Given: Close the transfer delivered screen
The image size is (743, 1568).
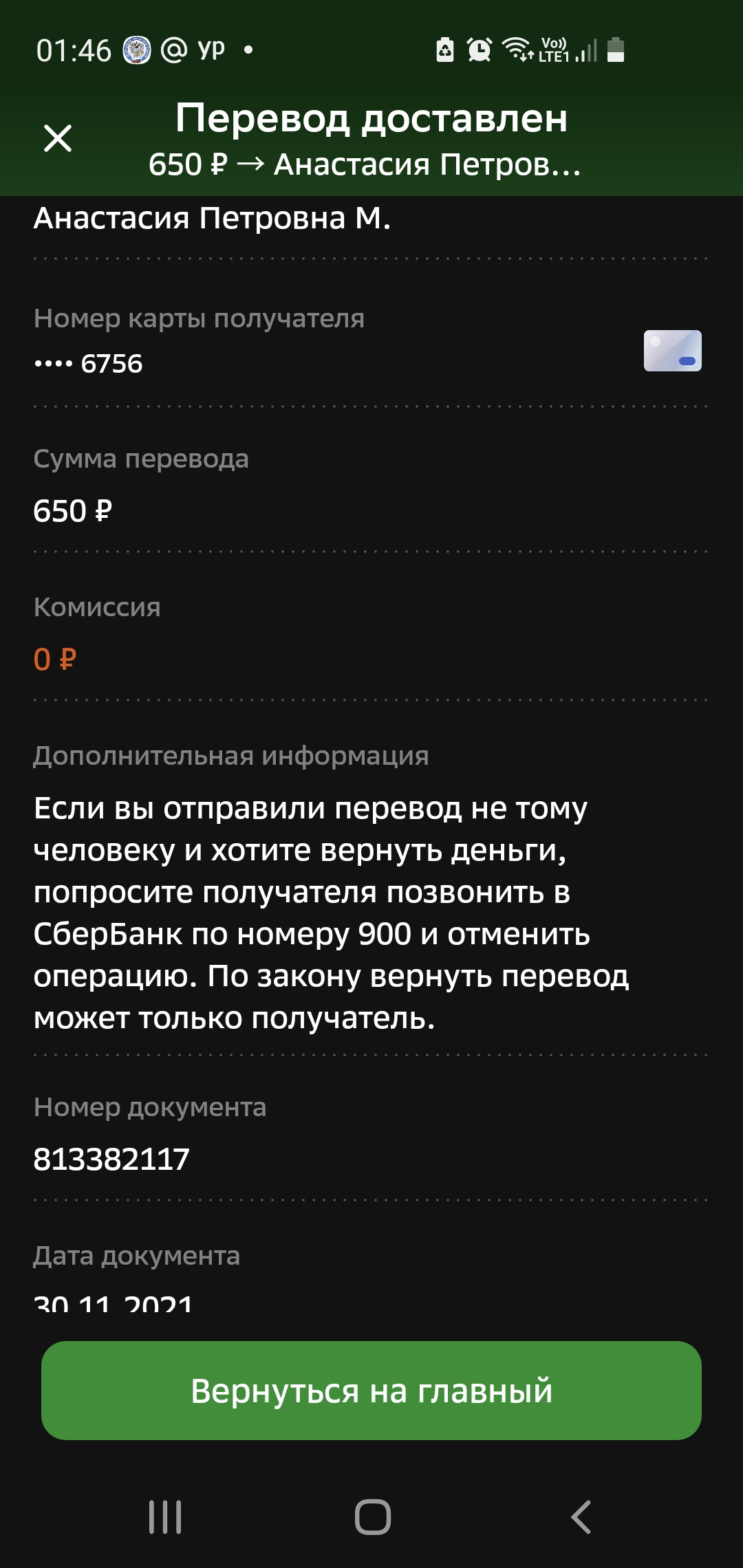Looking at the screenshot, I should coord(58,138).
